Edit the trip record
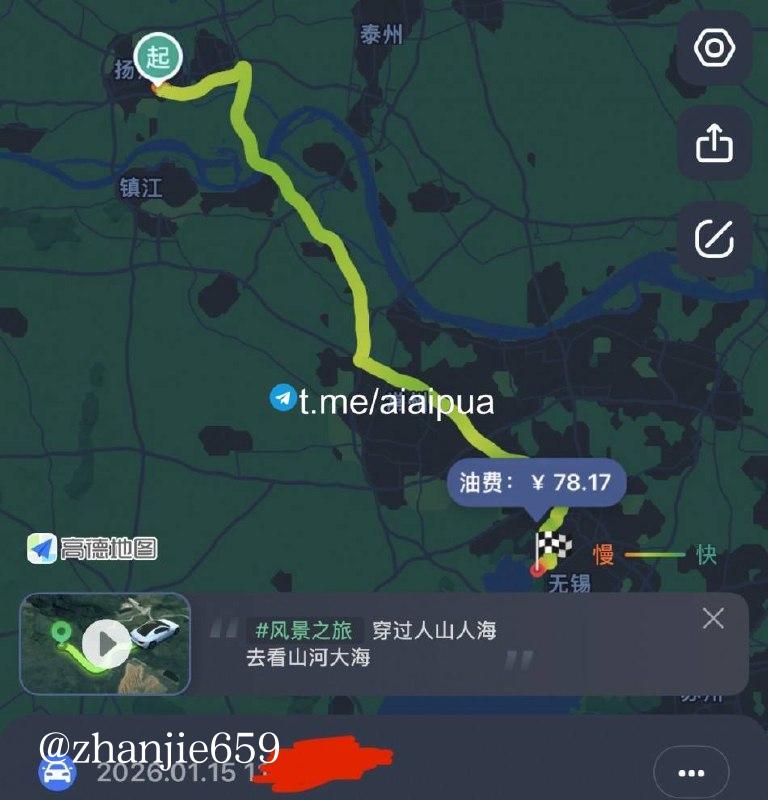This screenshot has width=768, height=800. [714, 238]
